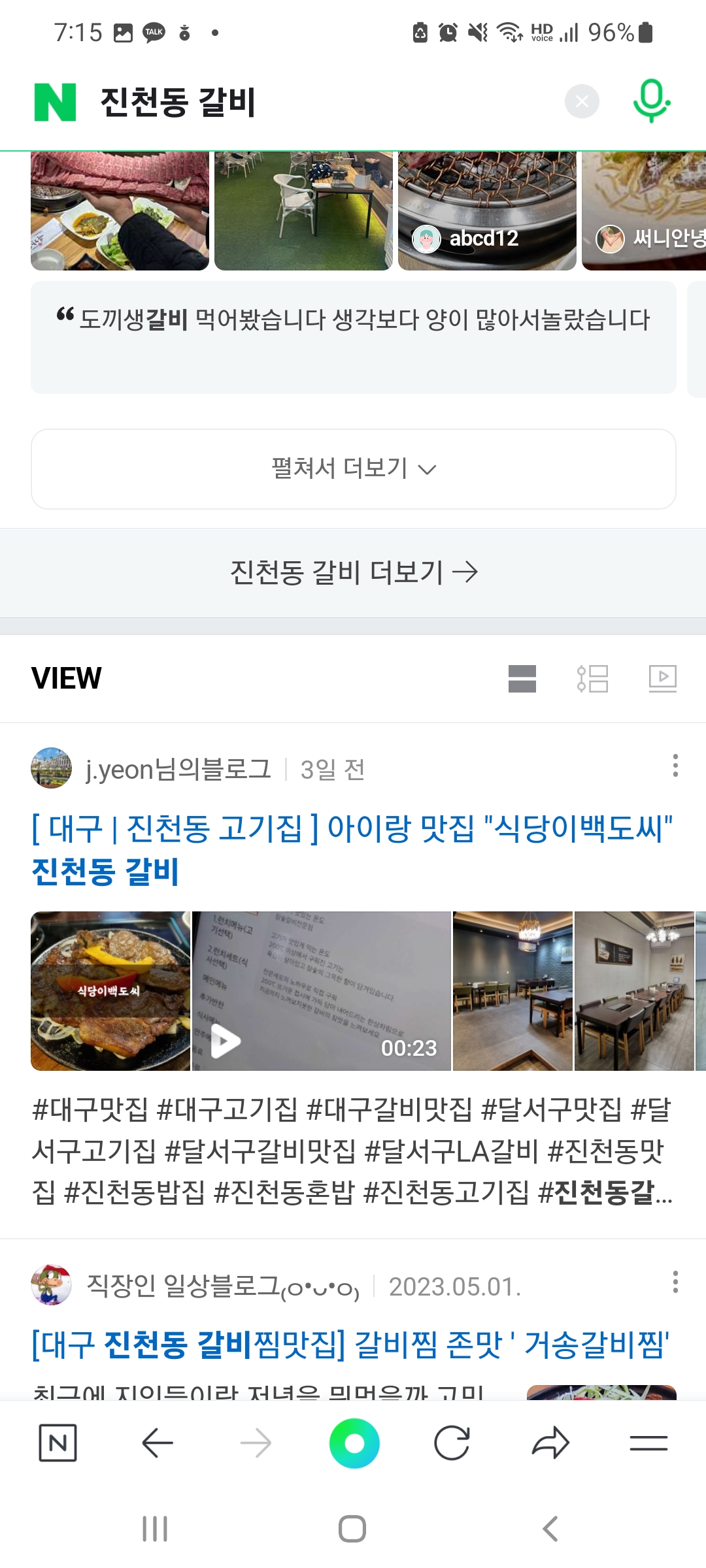Go to the Naver home button
Screen dimensions: 706x1568
pyautogui.click(x=58, y=1443)
